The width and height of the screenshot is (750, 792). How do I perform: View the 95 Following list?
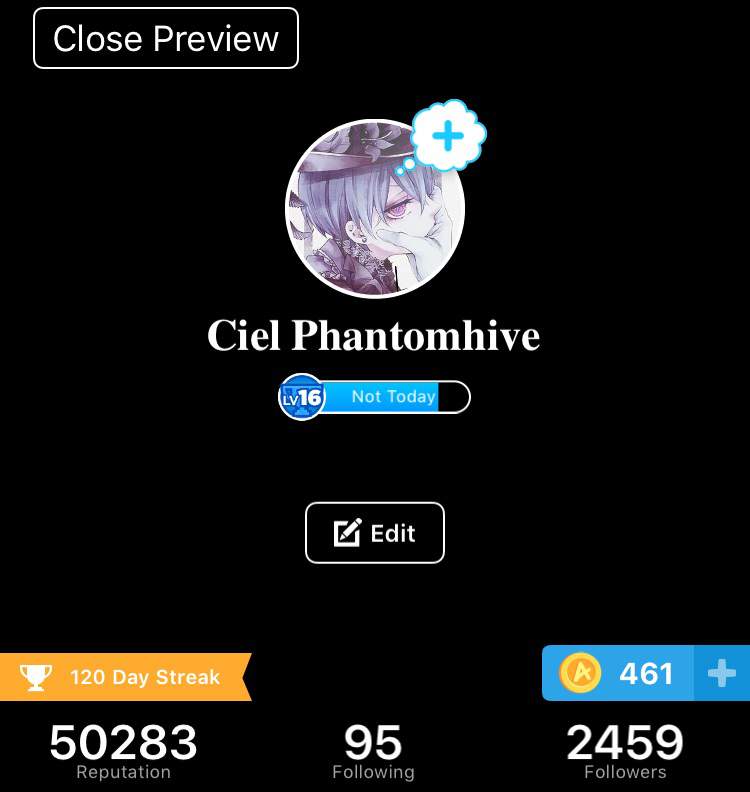[373, 750]
